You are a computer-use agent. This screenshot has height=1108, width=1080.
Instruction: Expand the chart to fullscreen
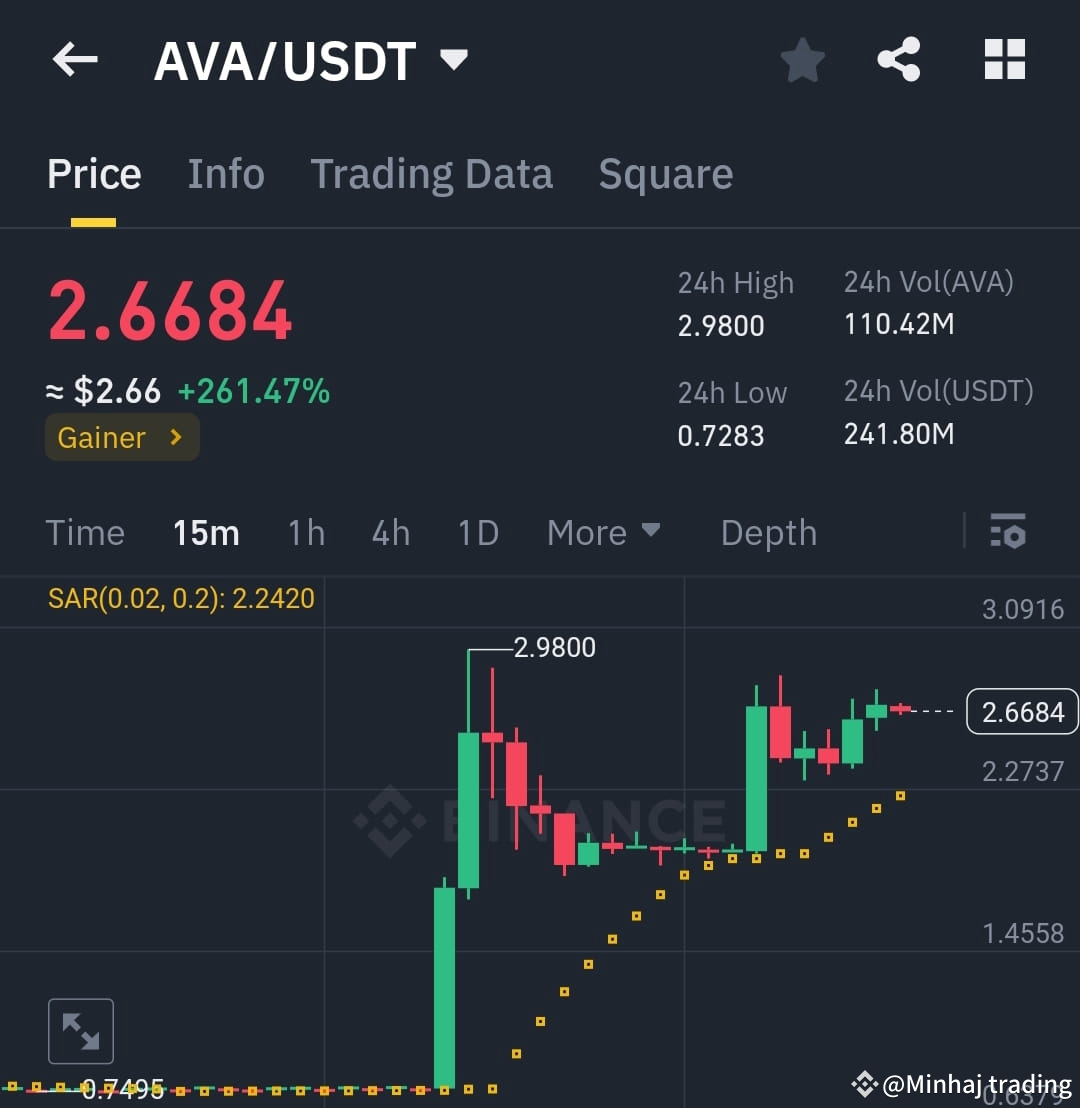pos(81,1030)
